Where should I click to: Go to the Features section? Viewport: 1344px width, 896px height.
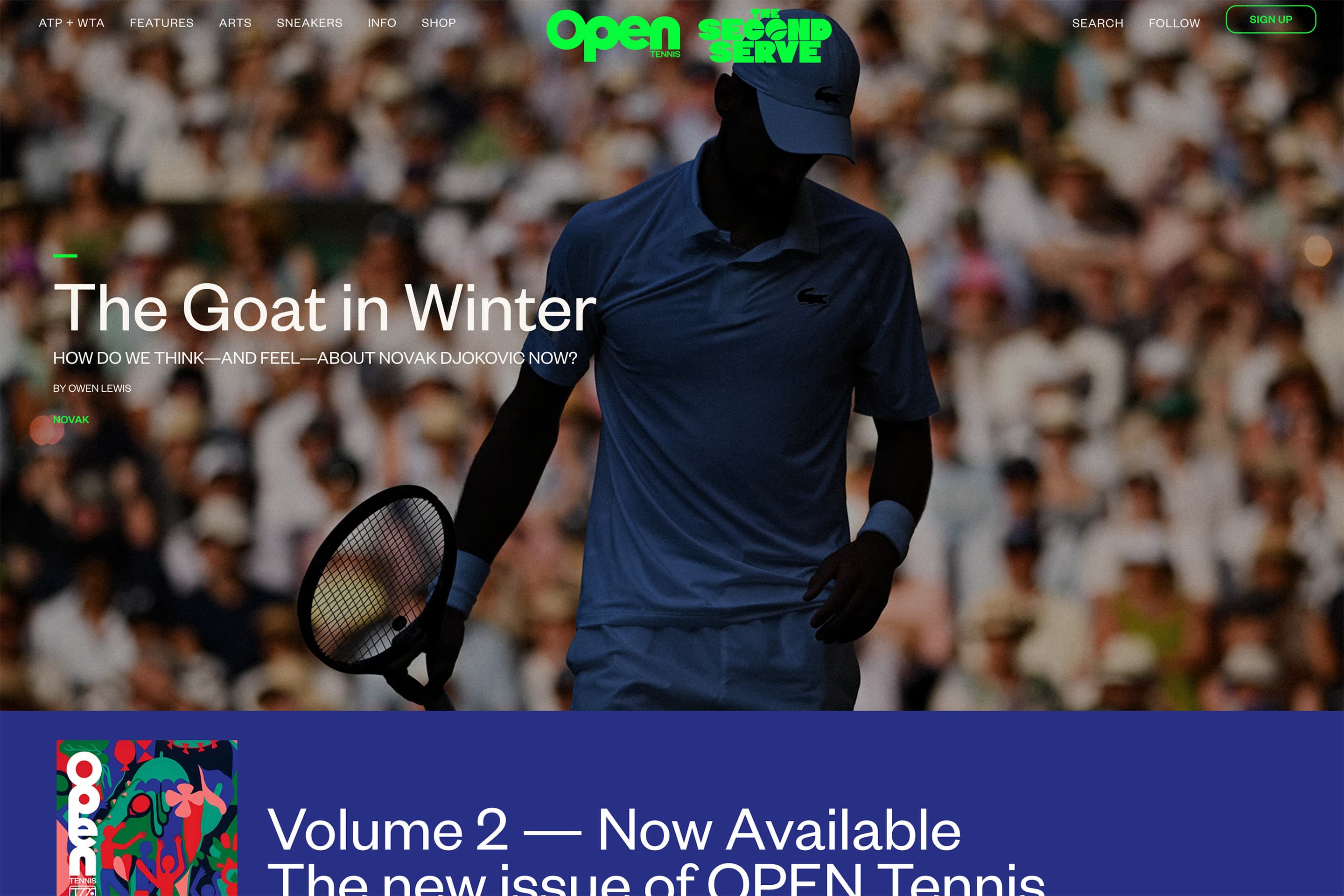(161, 23)
